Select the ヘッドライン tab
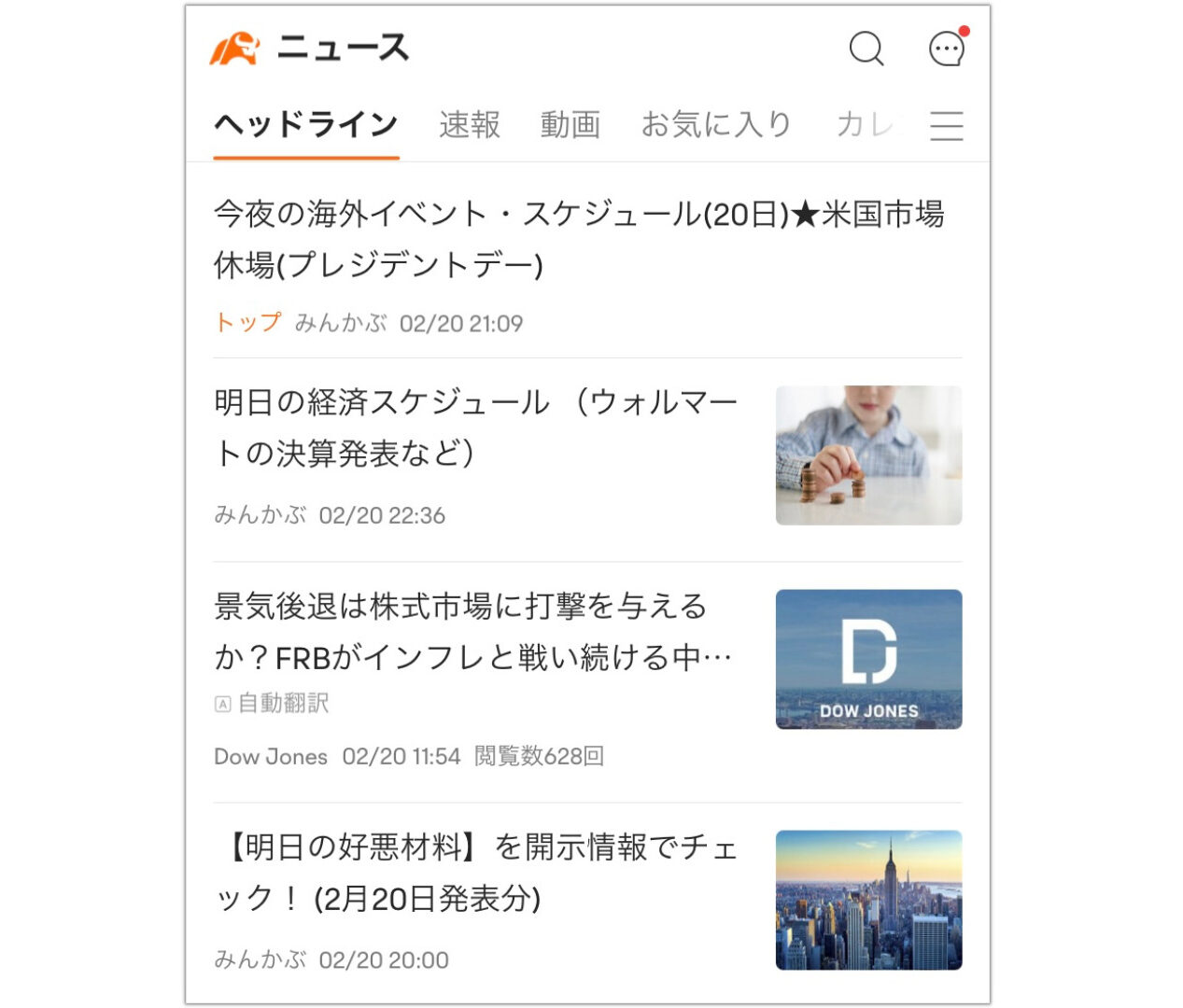The width and height of the screenshot is (1183, 1008). click(306, 124)
